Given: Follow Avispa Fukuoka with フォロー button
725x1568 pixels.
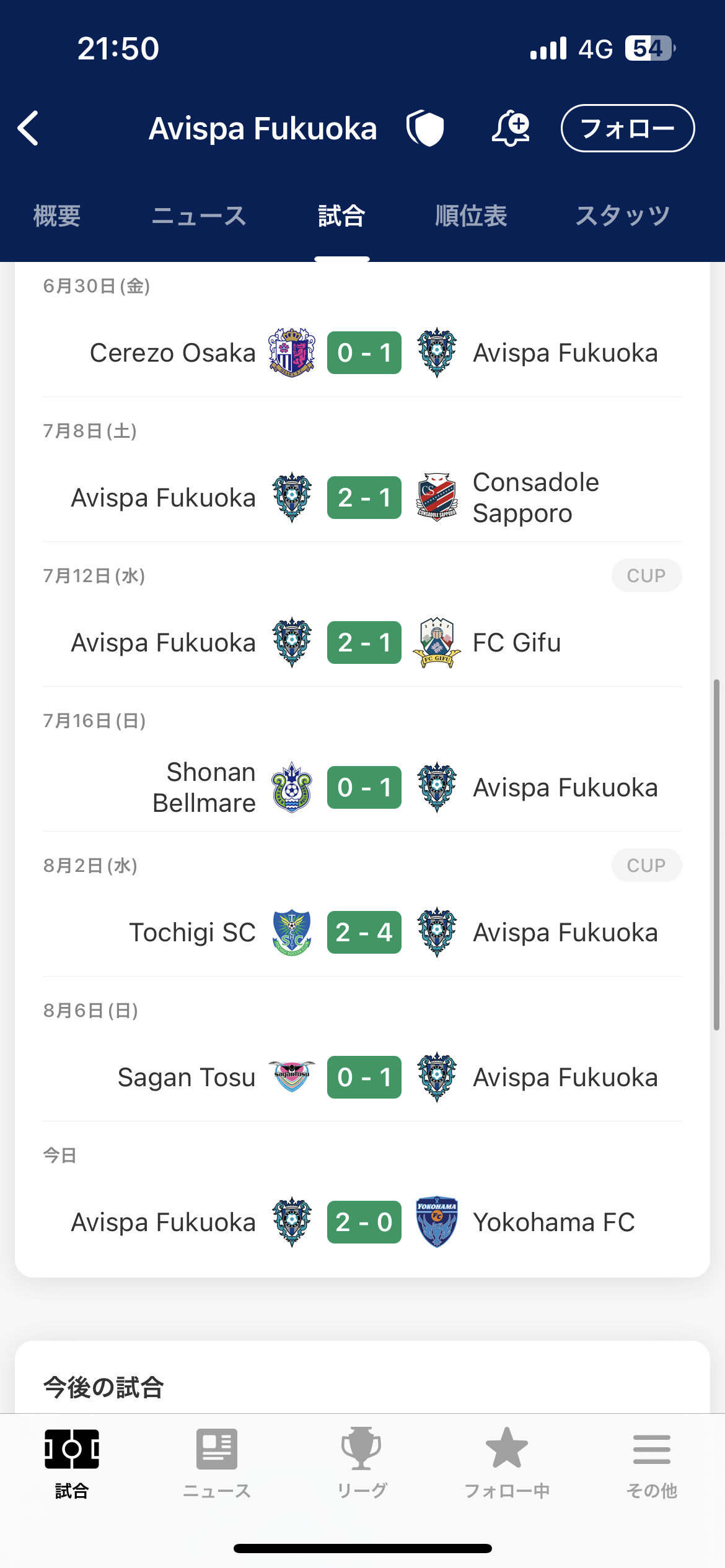Looking at the screenshot, I should point(628,128).
